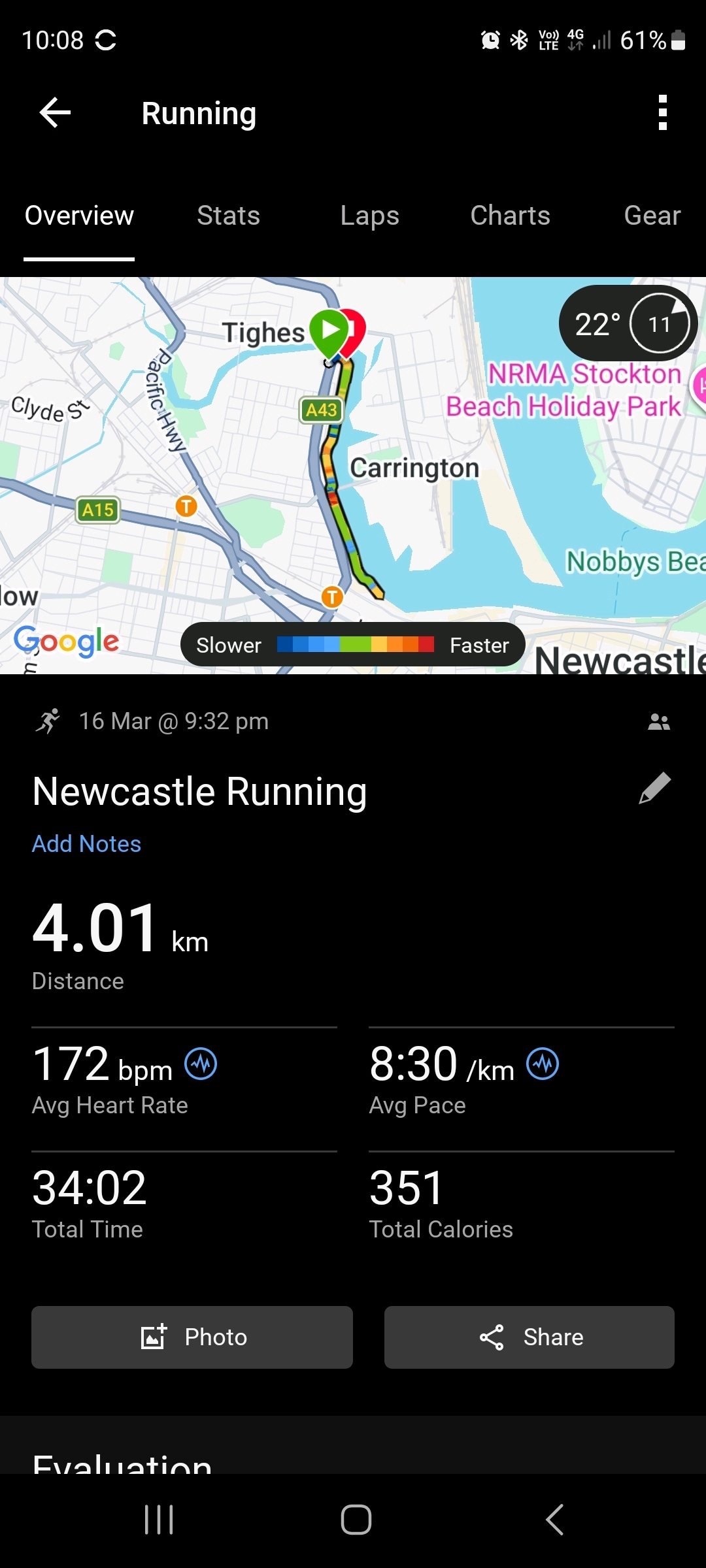Select the Gear tab
Viewport: 706px width, 1568px height.
click(x=652, y=216)
